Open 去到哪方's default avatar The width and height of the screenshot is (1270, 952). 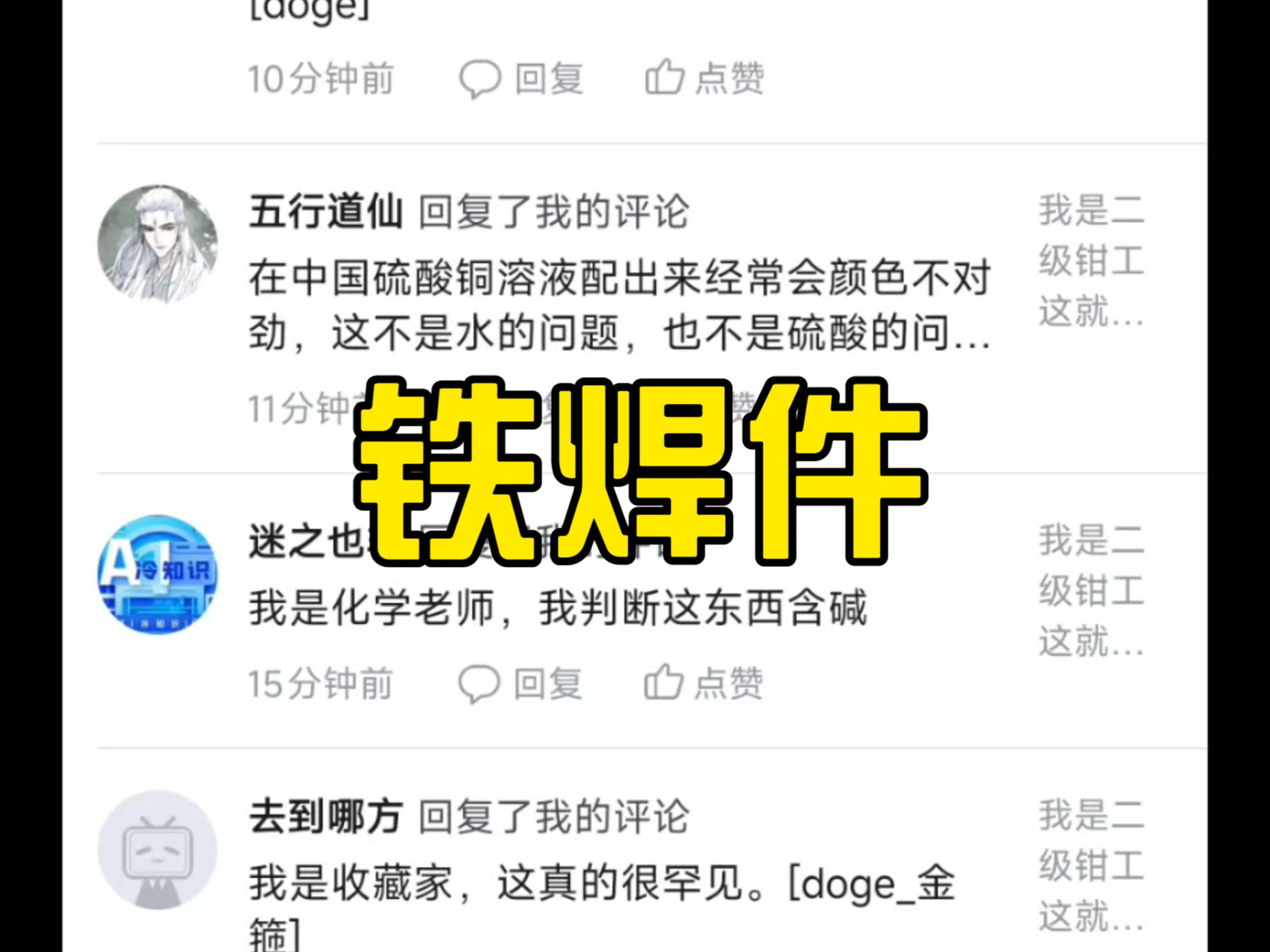click(x=157, y=850)
